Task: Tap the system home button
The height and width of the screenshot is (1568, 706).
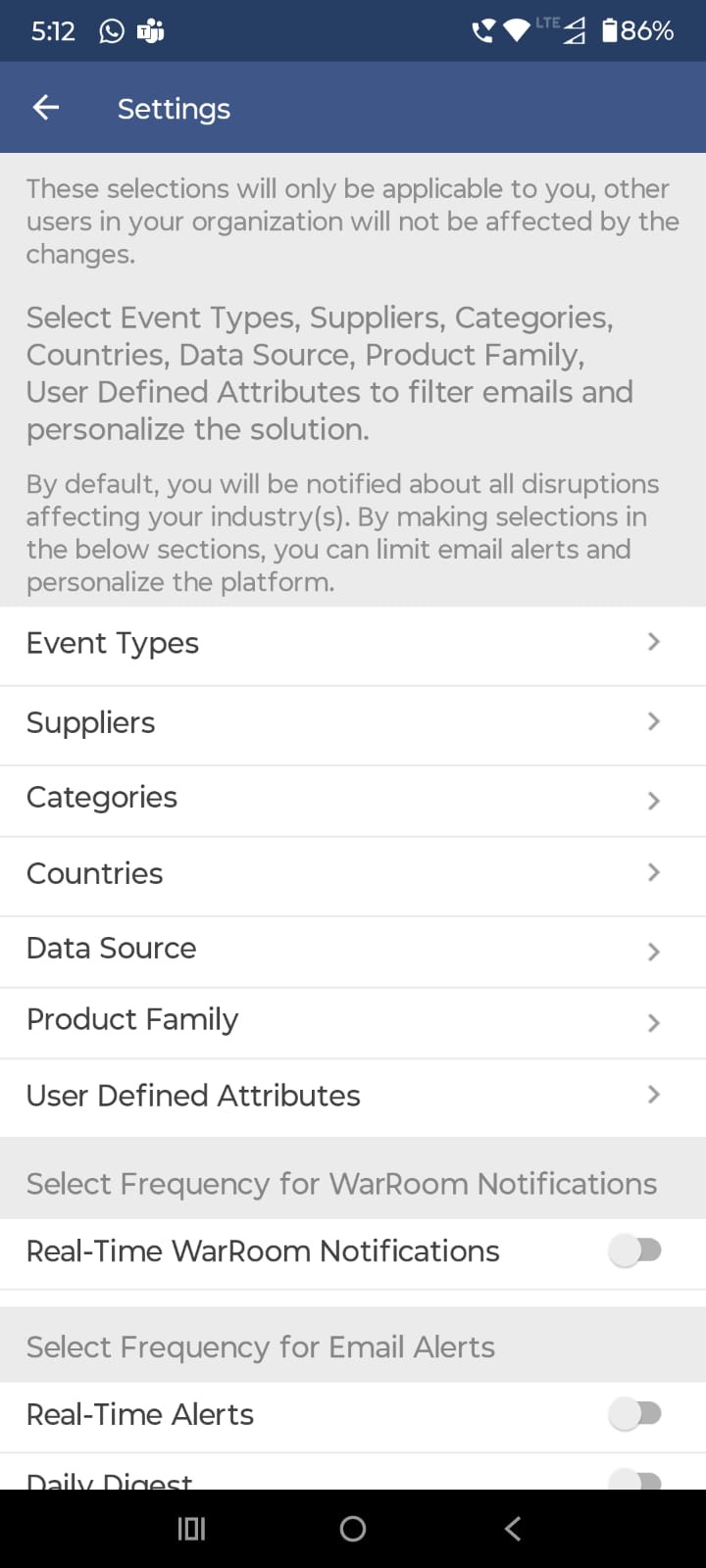Action: [x=353, y=1529]
